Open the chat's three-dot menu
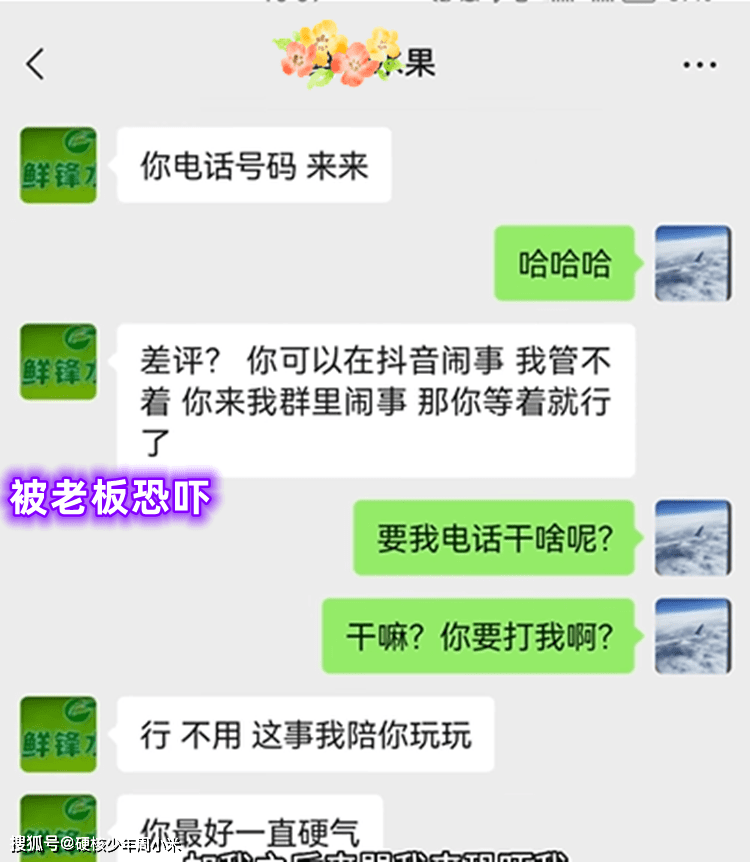Image resolution: width=750 pixels, height=862 pixels. pyautogui.click(x=699, y=65)
